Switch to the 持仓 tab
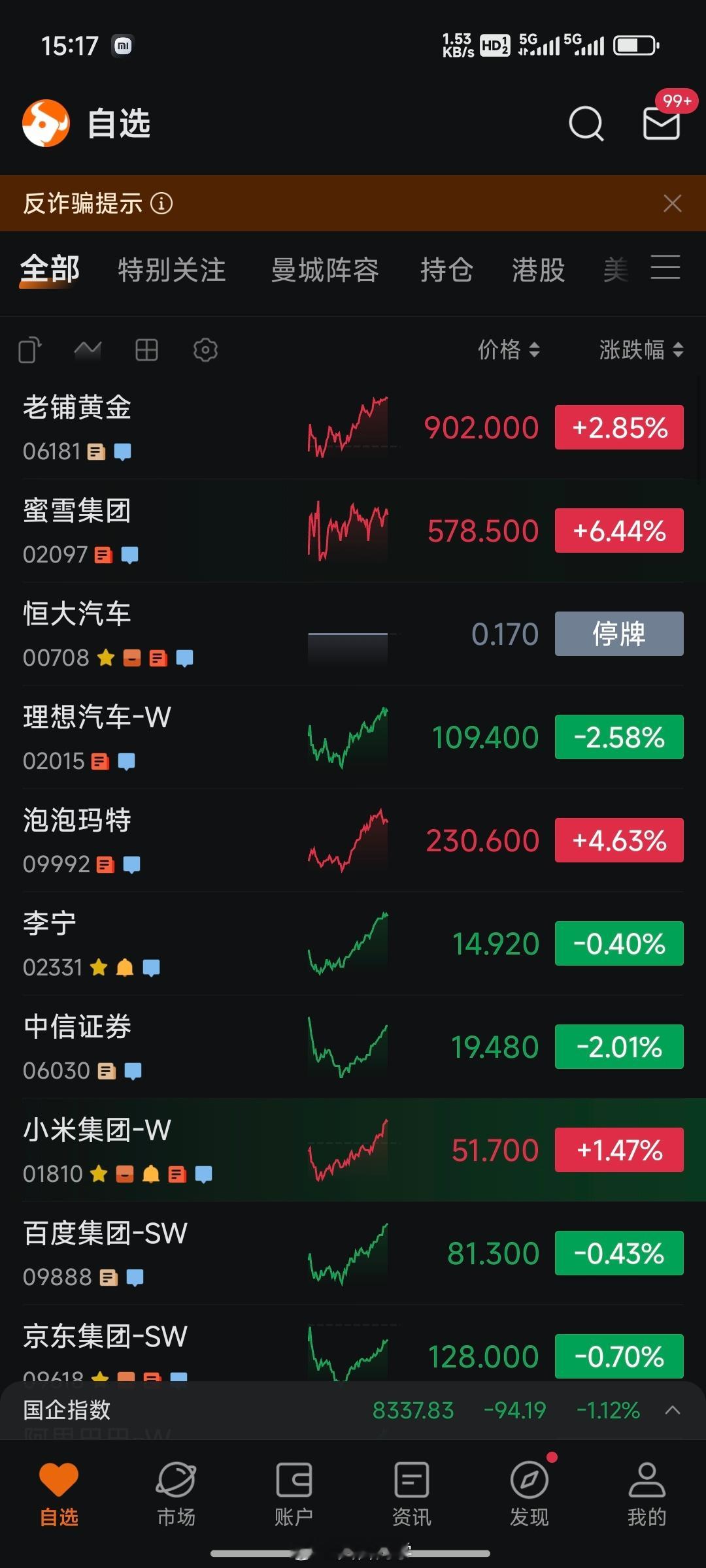706x1568 pixels. (446, 270)
